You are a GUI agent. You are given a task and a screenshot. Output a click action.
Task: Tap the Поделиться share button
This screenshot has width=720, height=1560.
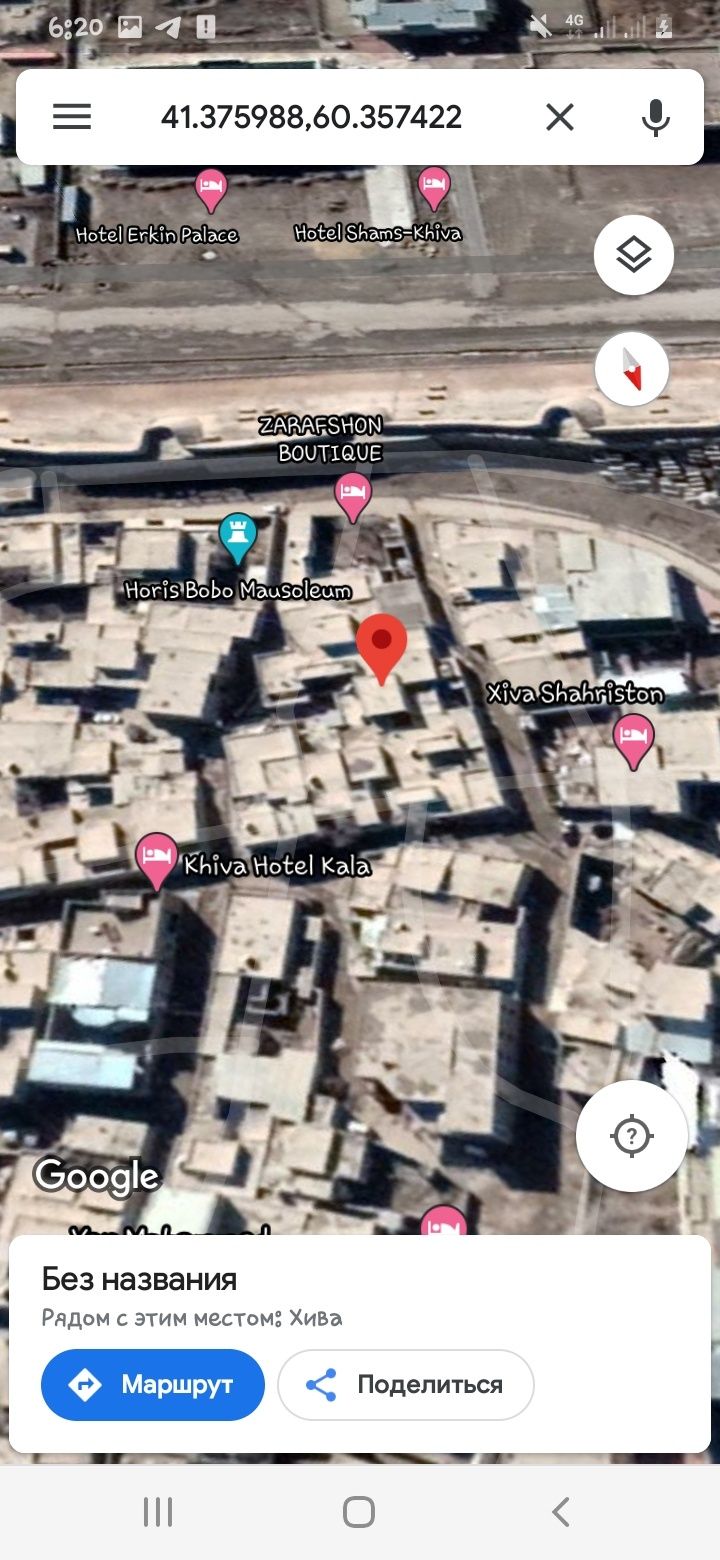(406, 1385)
